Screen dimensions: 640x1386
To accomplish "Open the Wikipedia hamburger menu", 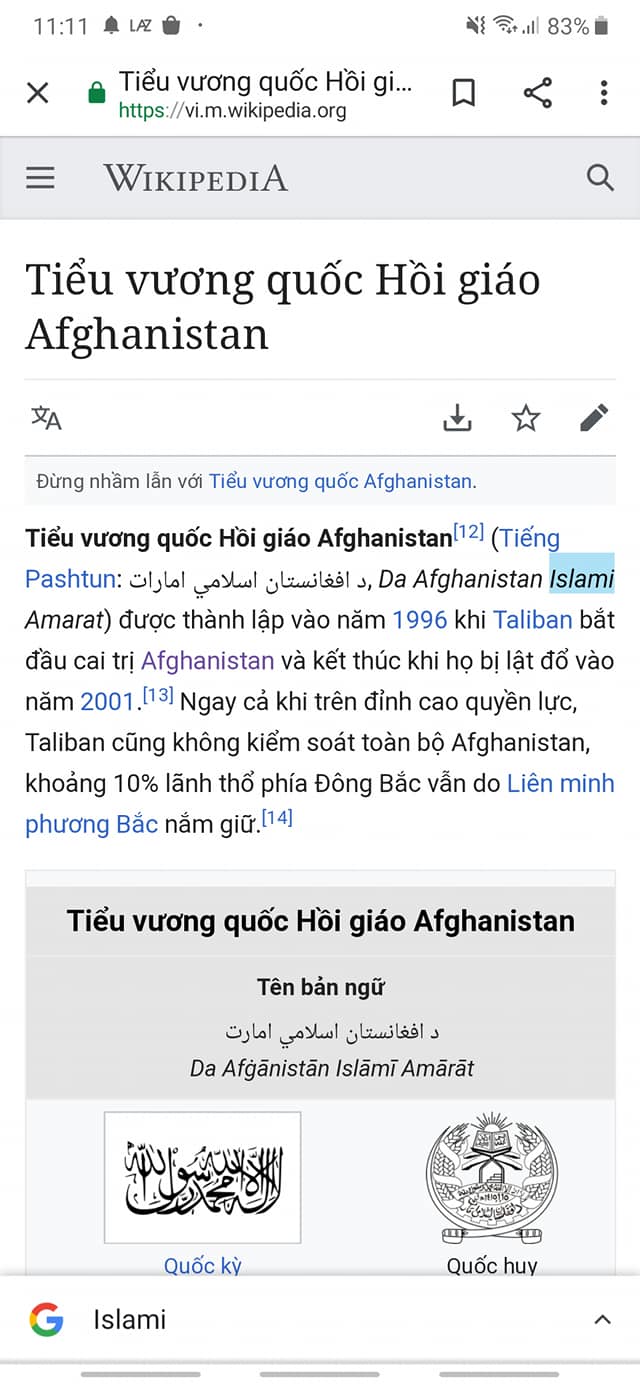I will pyautogui.click(x=40, y=178).
